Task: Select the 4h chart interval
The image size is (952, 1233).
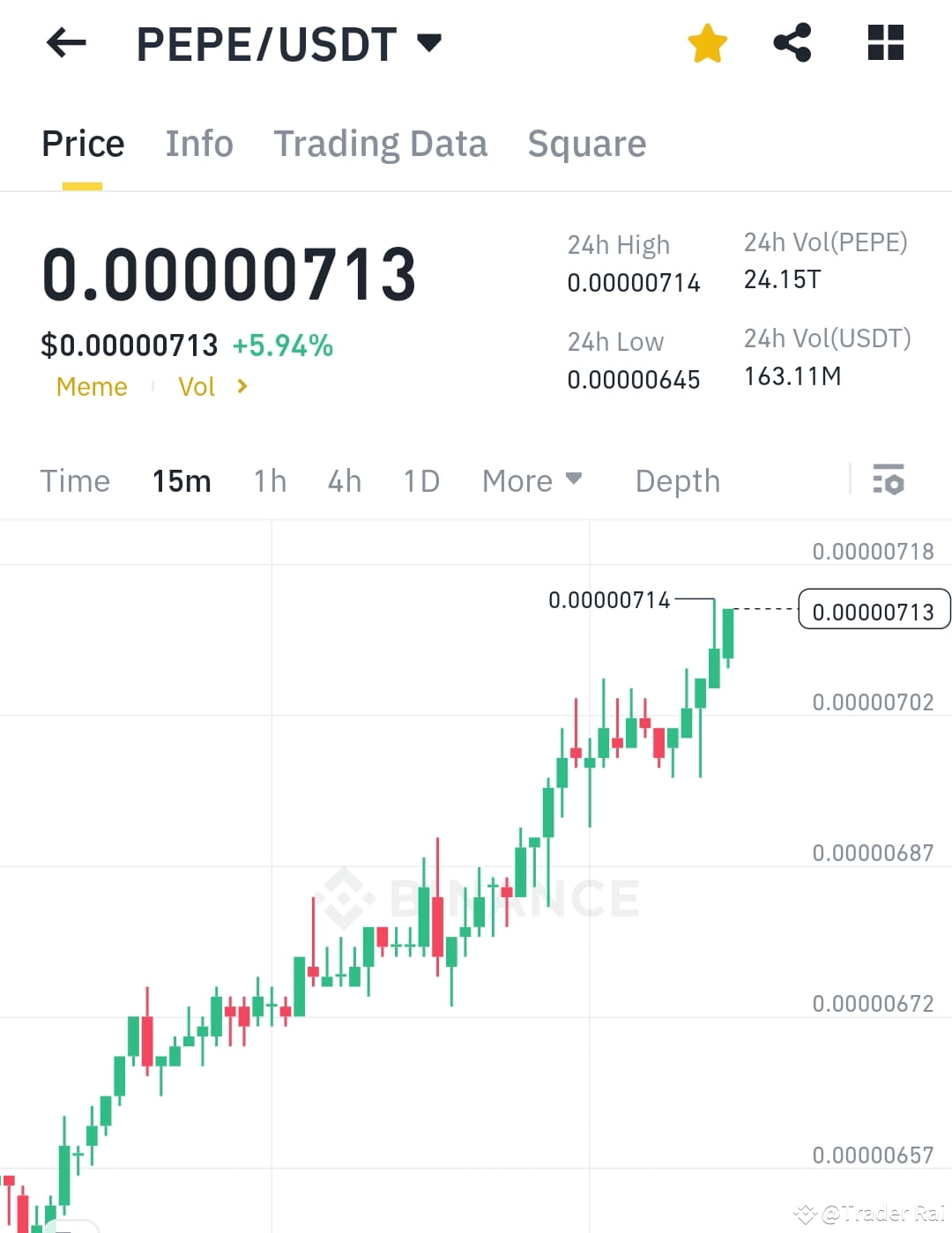Action: click(x=344, y=480)
